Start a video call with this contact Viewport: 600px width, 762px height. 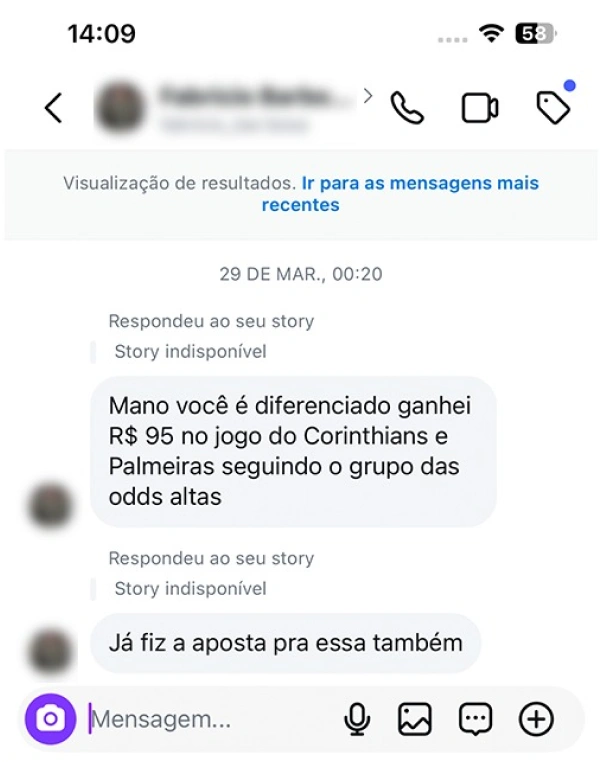click(480, 108)
